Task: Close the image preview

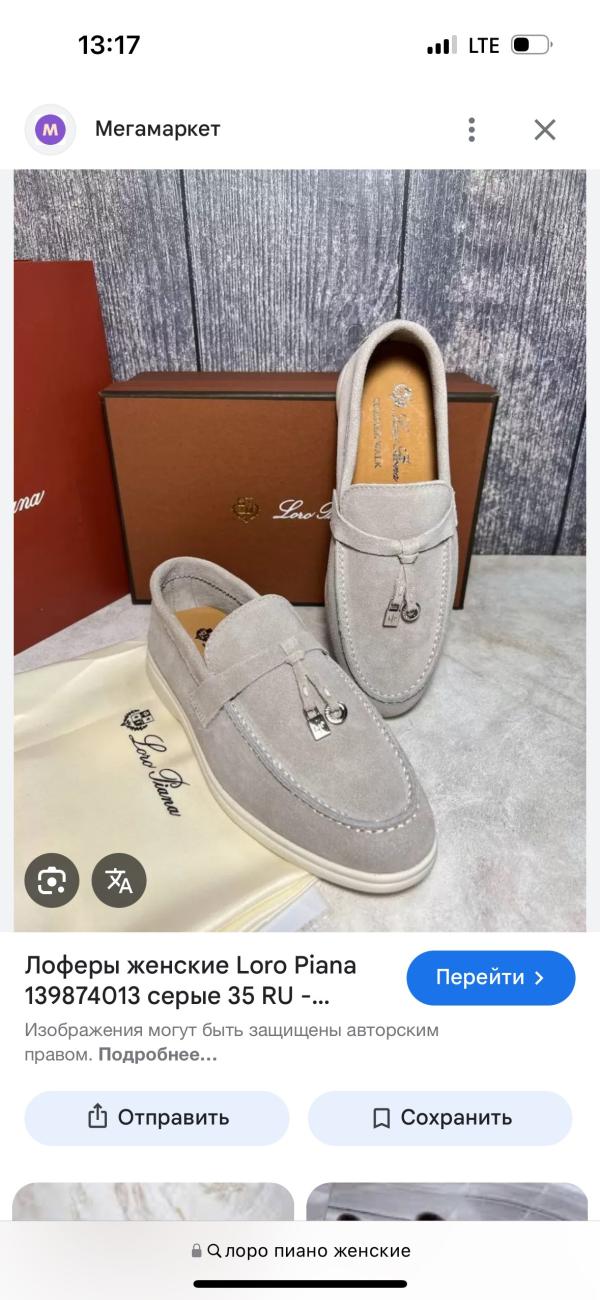Action: point(544,129)
